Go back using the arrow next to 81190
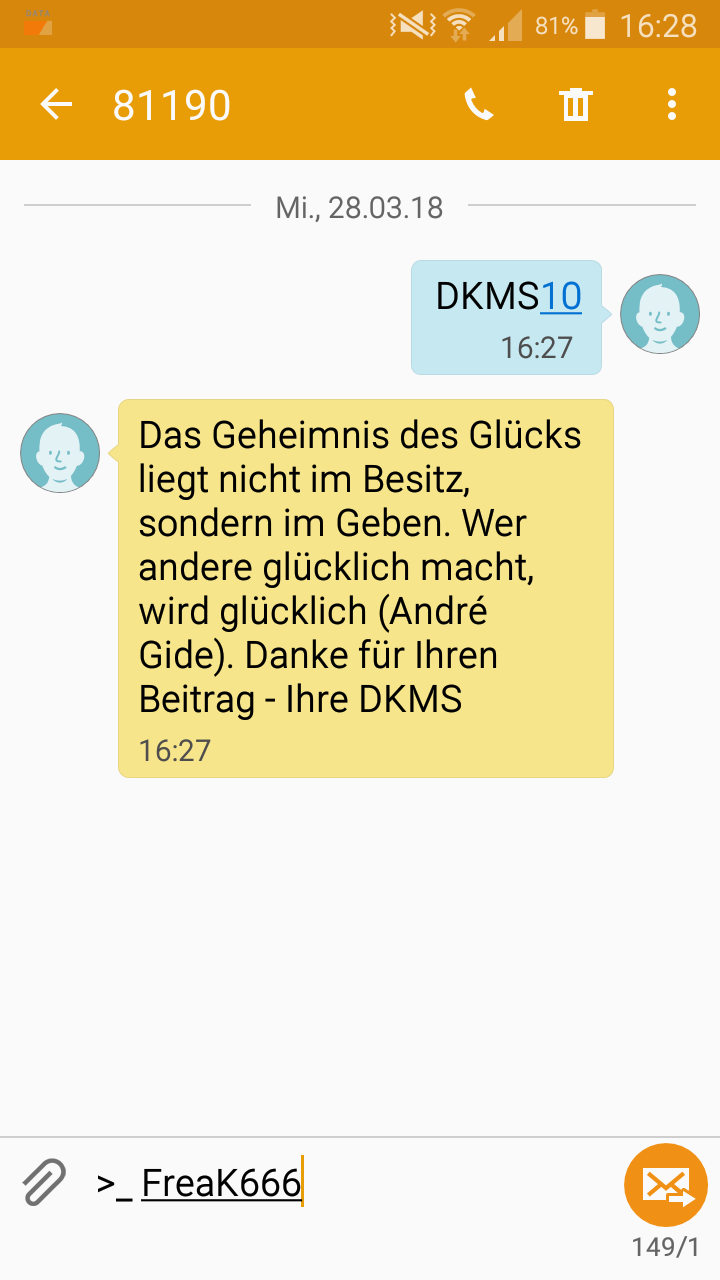The width and height of the screenshot is (720, 1280). click(x=56, y=104)
